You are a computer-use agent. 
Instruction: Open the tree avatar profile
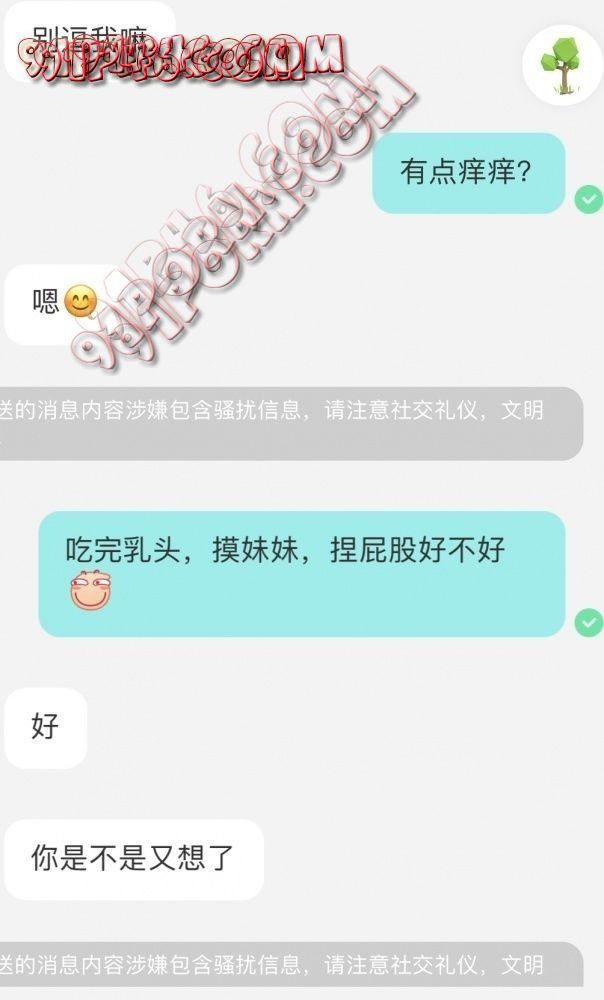point(562,64)
